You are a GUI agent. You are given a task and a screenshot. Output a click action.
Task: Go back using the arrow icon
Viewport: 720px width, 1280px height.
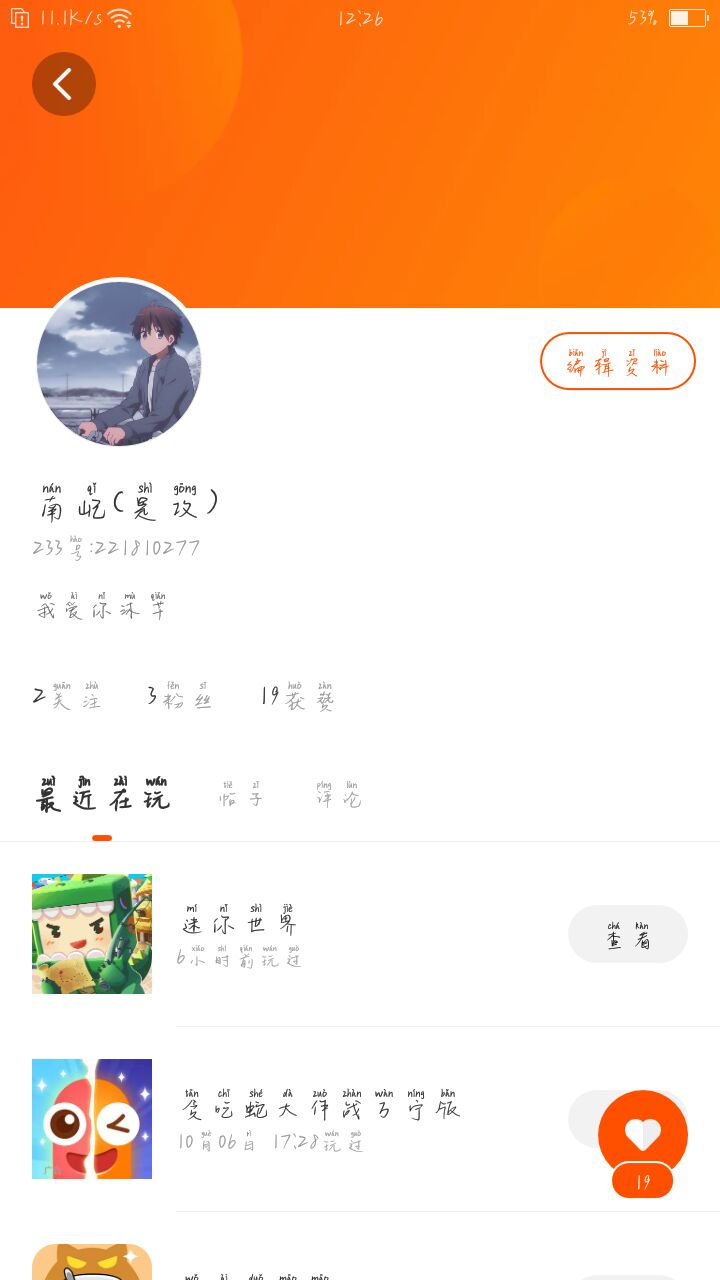pos(64,84)
